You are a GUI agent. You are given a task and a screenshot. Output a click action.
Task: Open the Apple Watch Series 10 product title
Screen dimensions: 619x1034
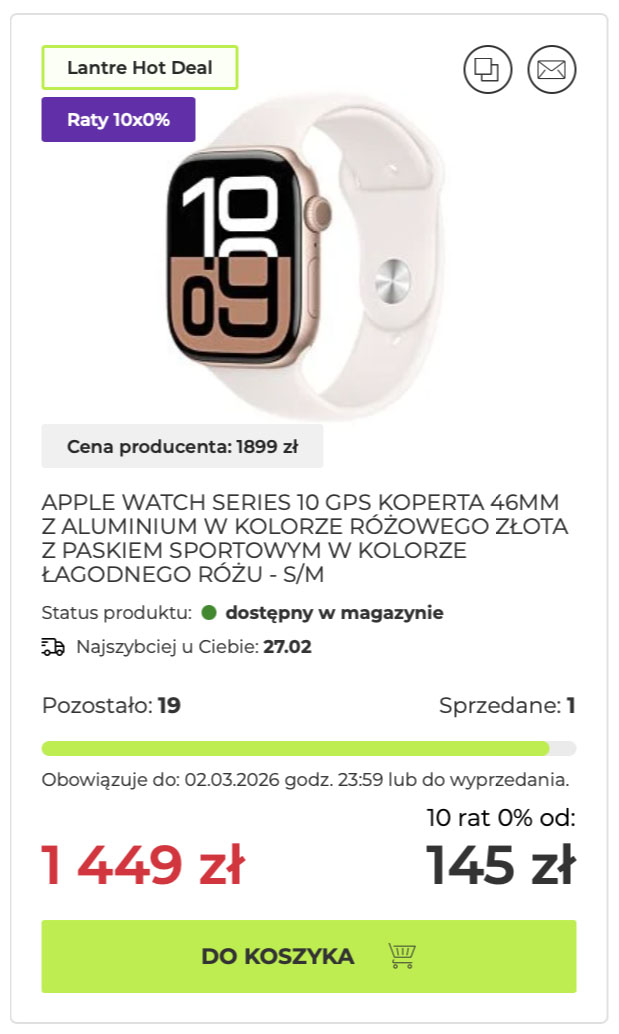point(305,538)
